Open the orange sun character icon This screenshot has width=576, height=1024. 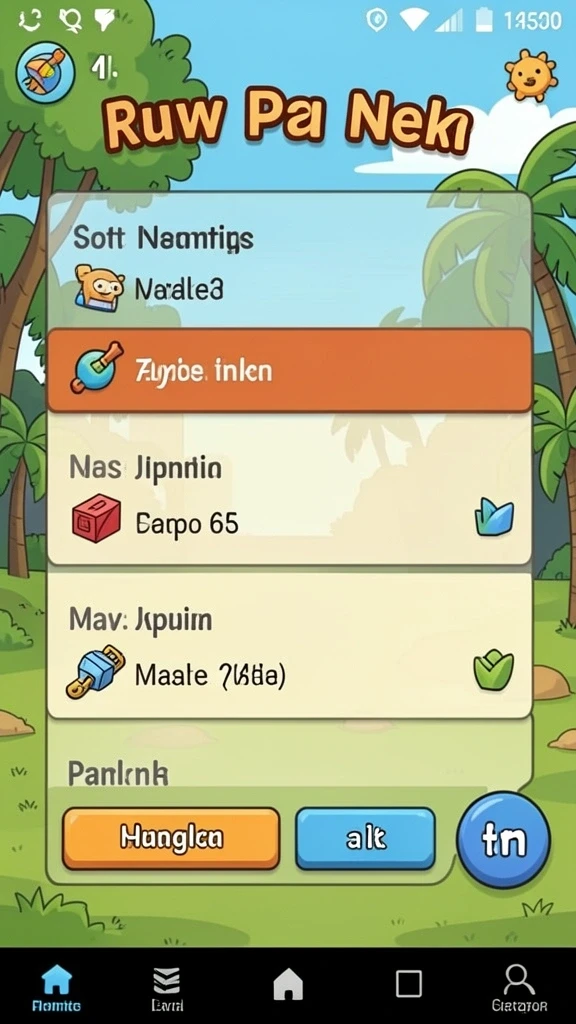(x=532, y=73)
